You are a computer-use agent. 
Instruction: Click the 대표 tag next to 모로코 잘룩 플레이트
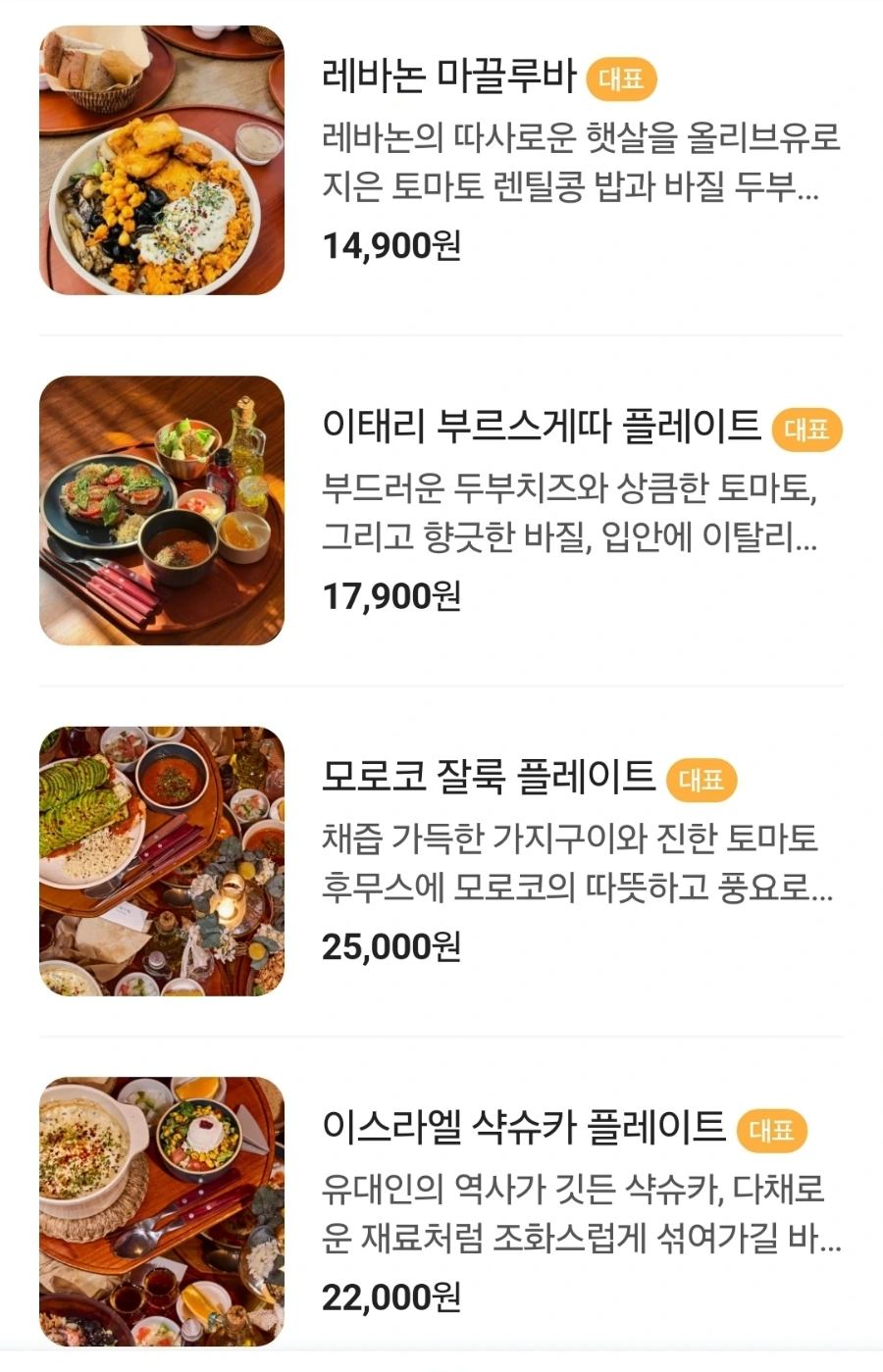701,779
